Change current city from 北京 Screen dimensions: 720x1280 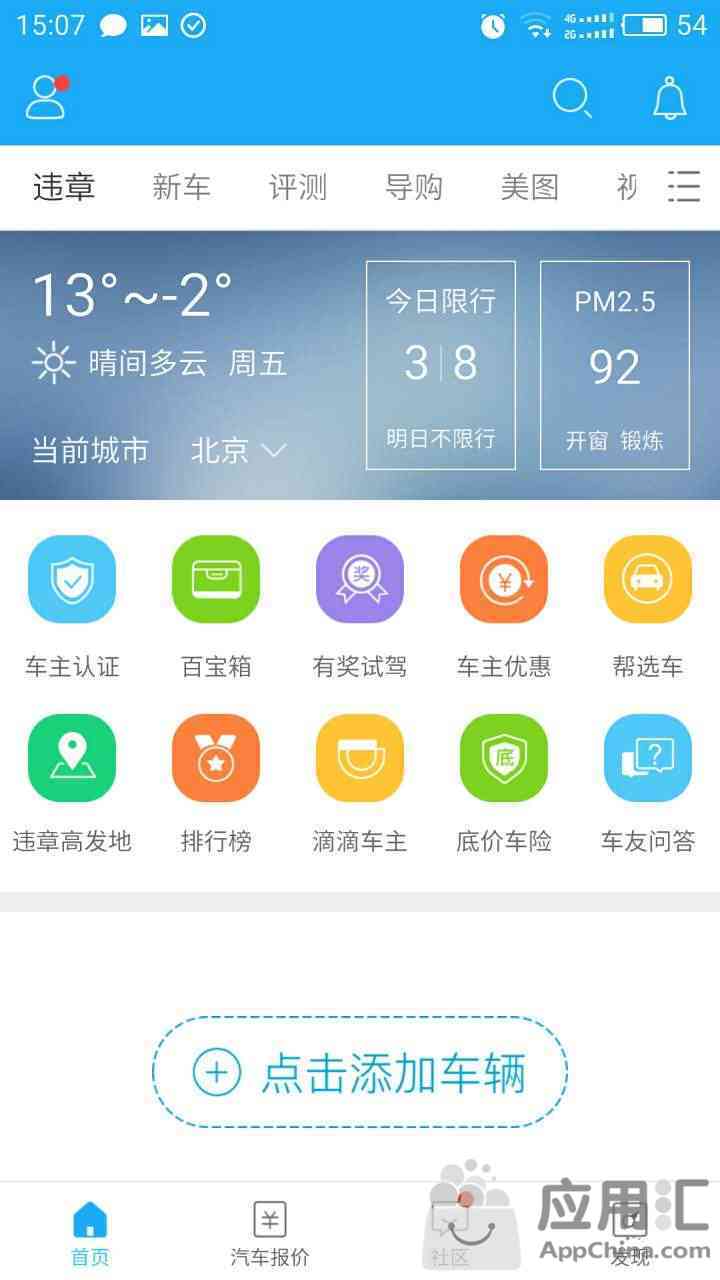[x=238, y=451]
